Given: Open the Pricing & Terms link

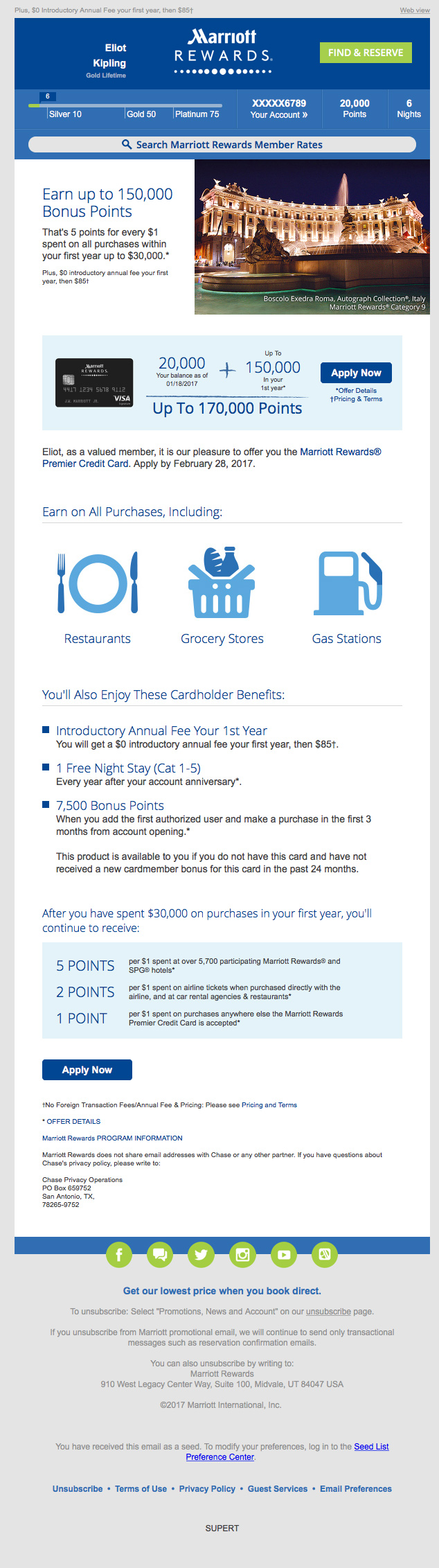Looking at the screenshot, I should click(x=357, y=399).
